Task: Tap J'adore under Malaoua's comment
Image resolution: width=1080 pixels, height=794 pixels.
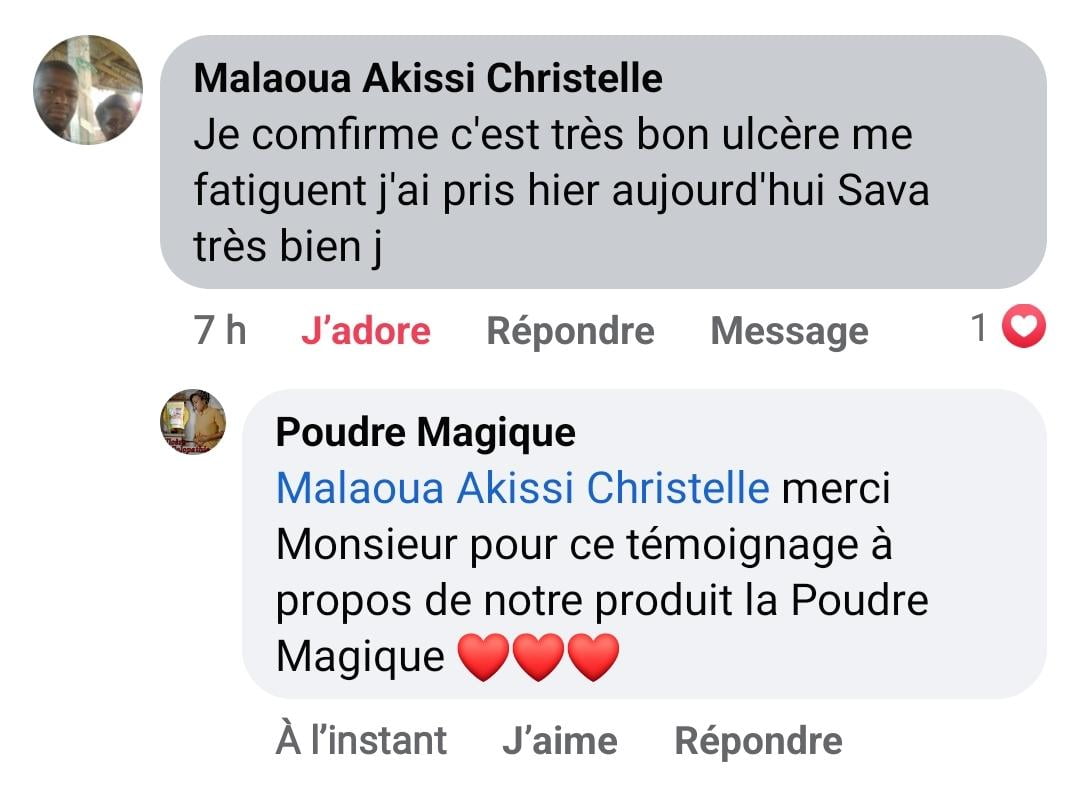Action: 365,330
